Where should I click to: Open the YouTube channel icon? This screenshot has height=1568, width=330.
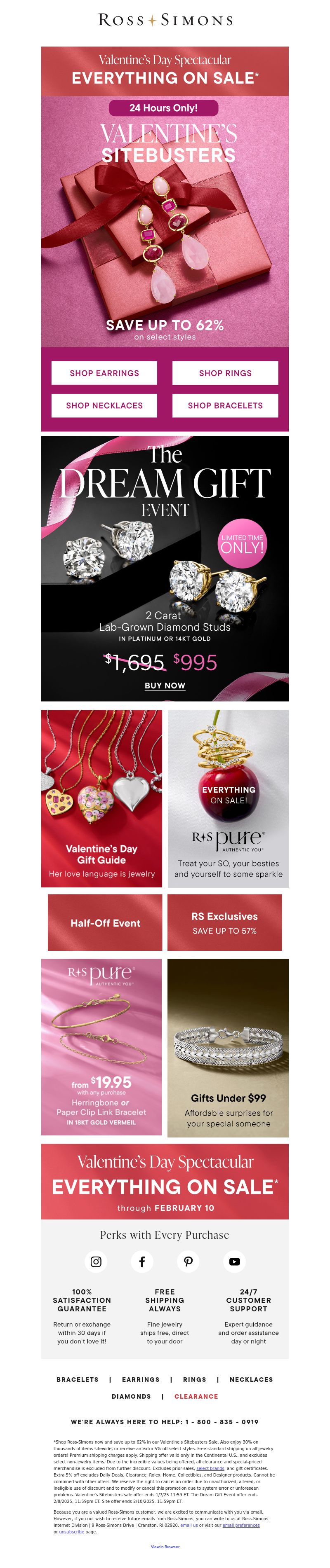234,1261
